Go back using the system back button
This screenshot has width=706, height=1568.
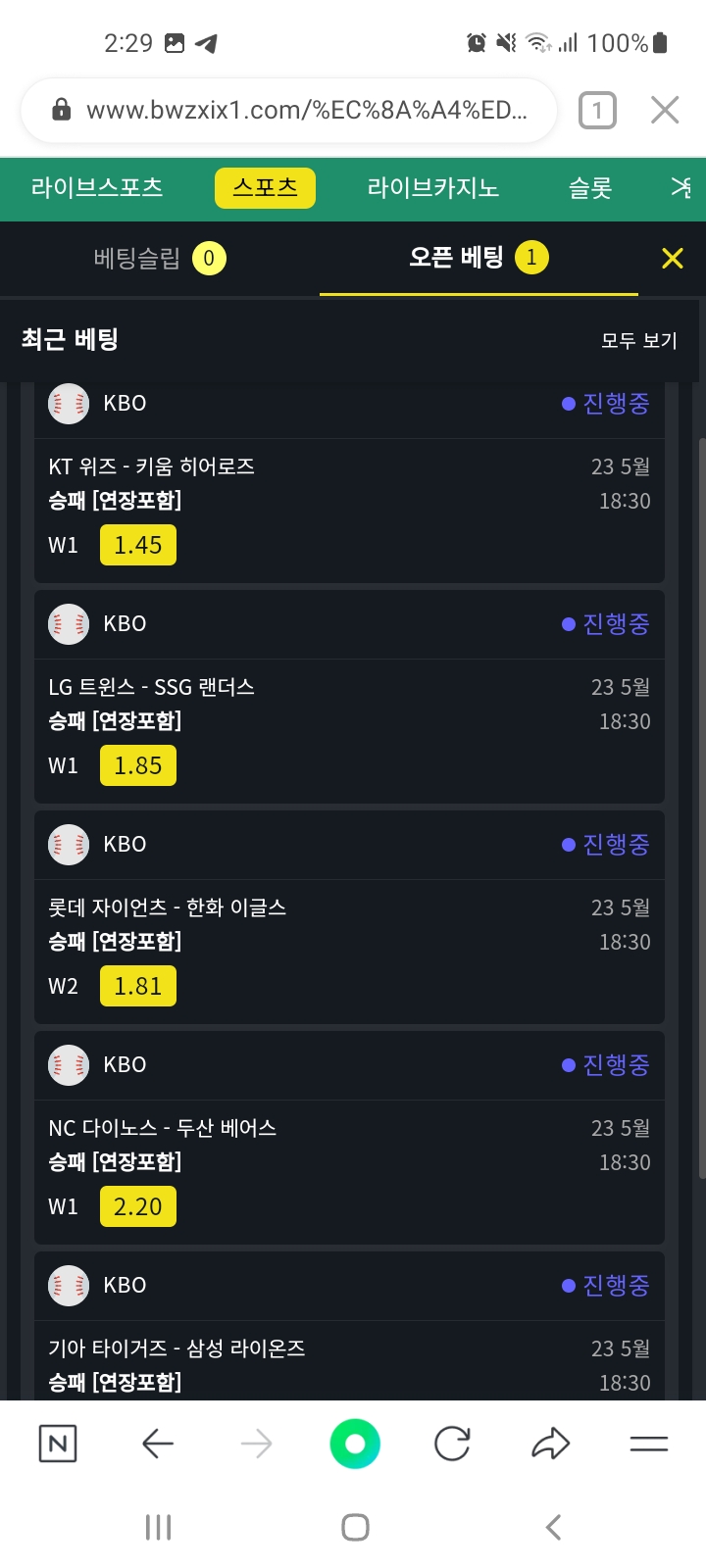tap(553, 1527)
